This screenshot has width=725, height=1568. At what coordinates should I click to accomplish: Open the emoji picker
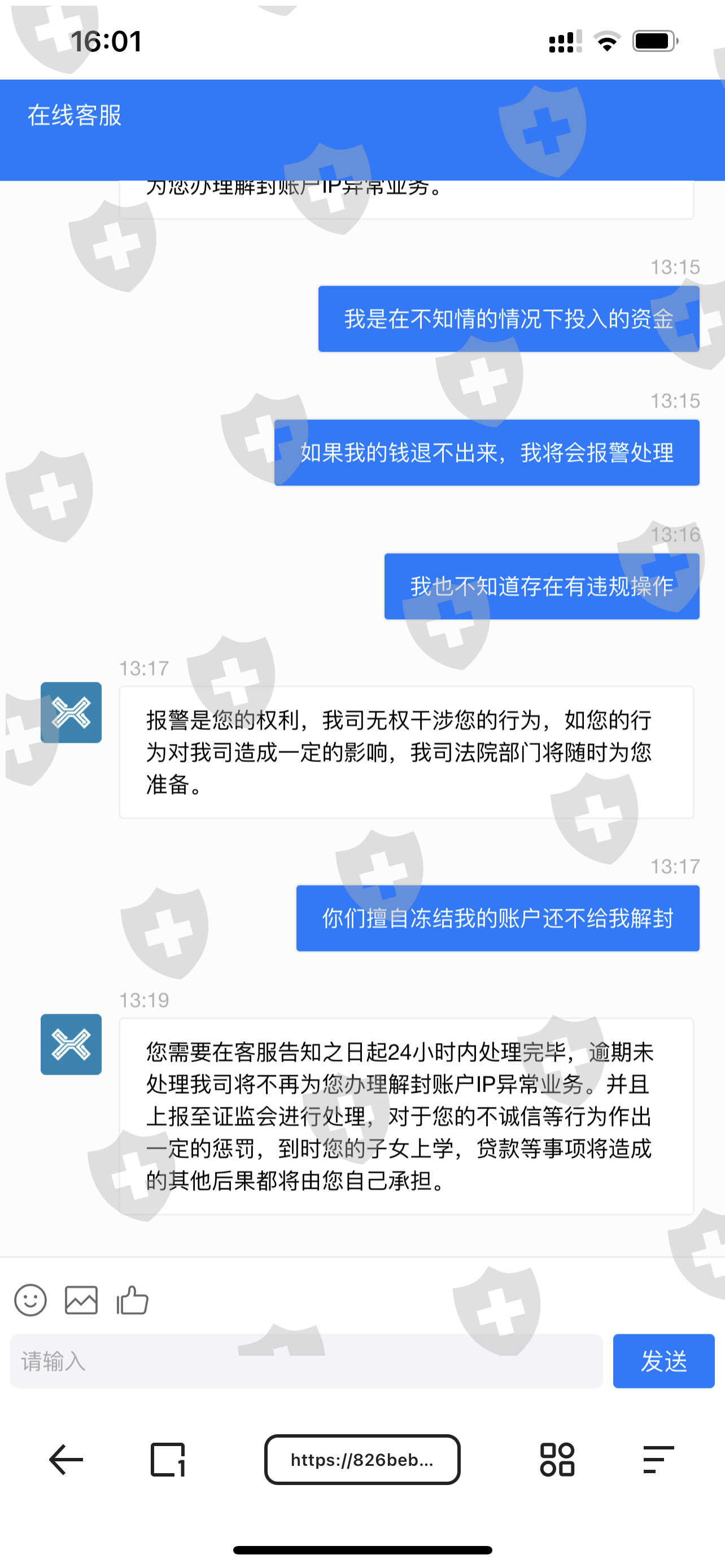[30, 1300]
